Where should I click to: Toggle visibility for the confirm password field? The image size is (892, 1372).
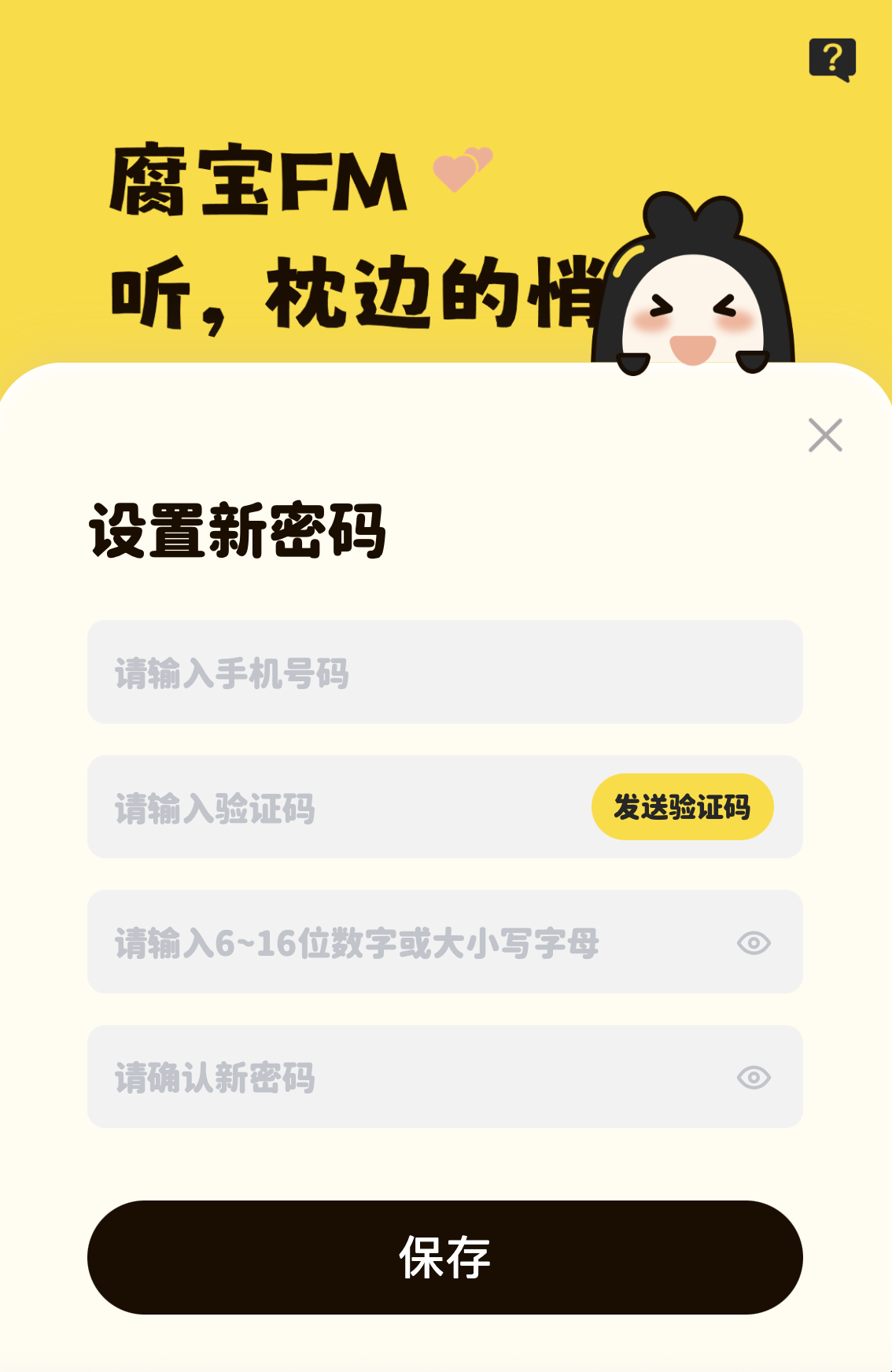coord(754,1077)
